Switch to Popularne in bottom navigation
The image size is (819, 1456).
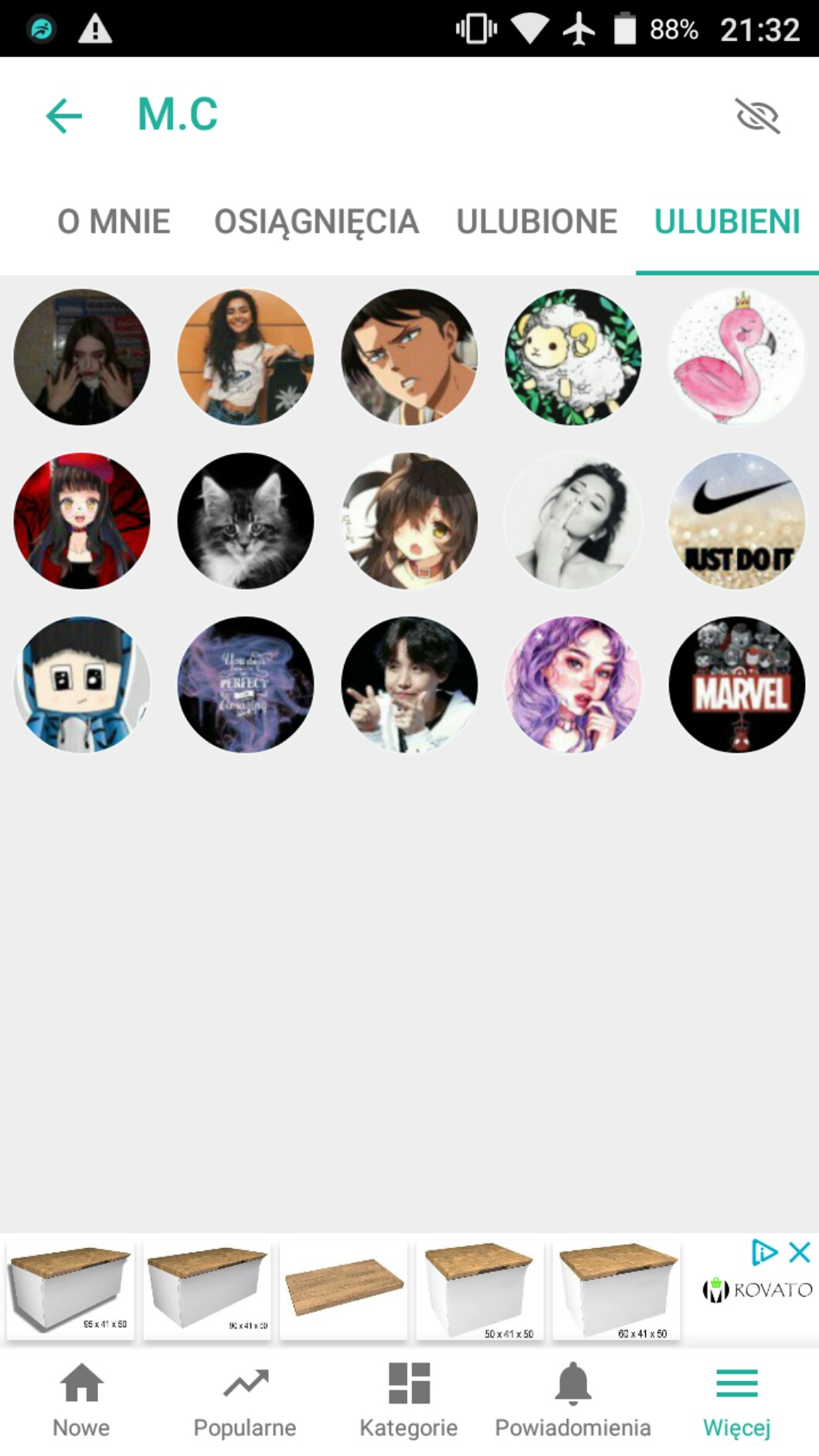coord(245,1400)
